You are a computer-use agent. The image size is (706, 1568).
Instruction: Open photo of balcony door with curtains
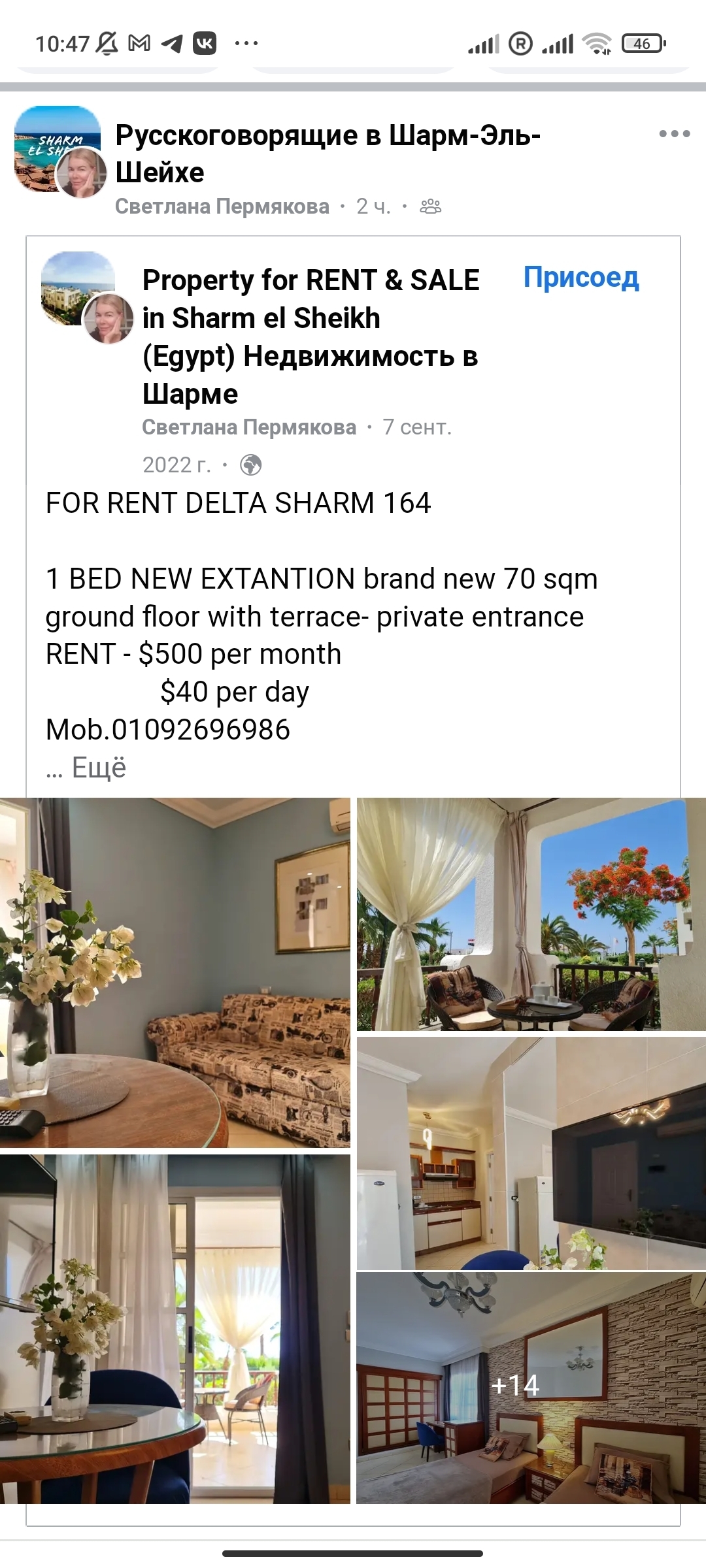(175, 1328)
